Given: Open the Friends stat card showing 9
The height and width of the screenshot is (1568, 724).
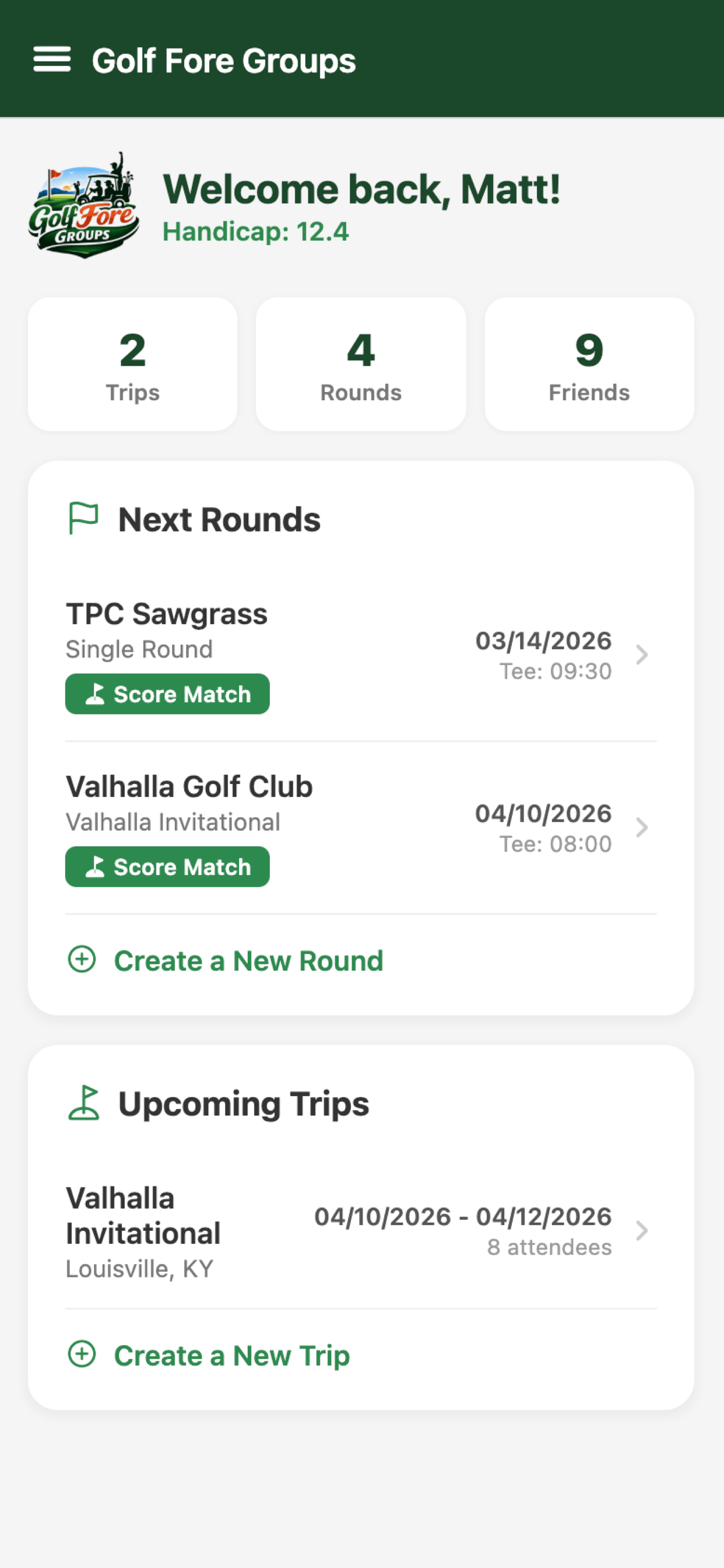Looking at the screenshot, I should pyautogui.click(x=588, y=363).
